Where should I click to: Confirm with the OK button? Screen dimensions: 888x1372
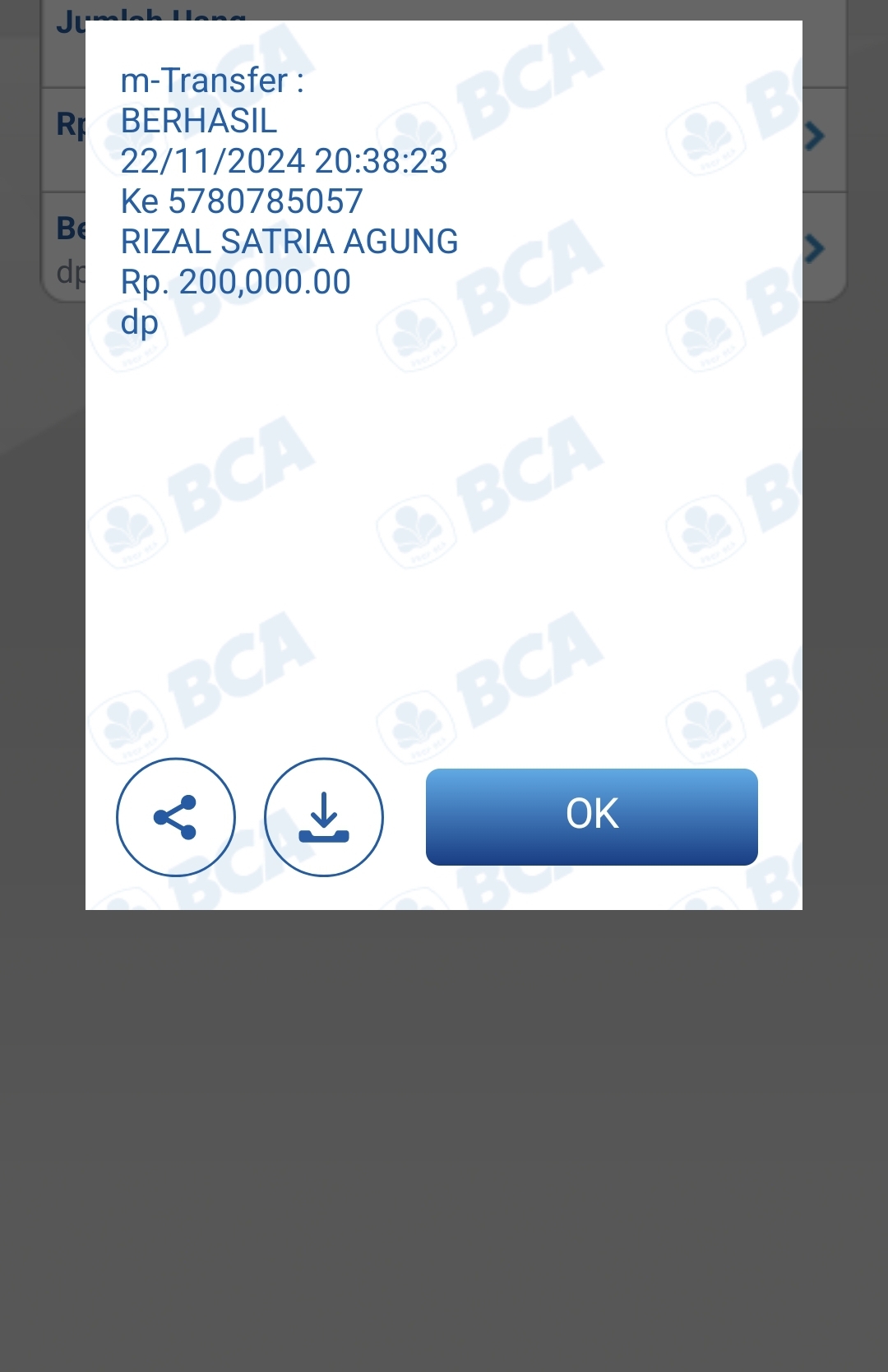pyautogui.click(x=591, y=816)
